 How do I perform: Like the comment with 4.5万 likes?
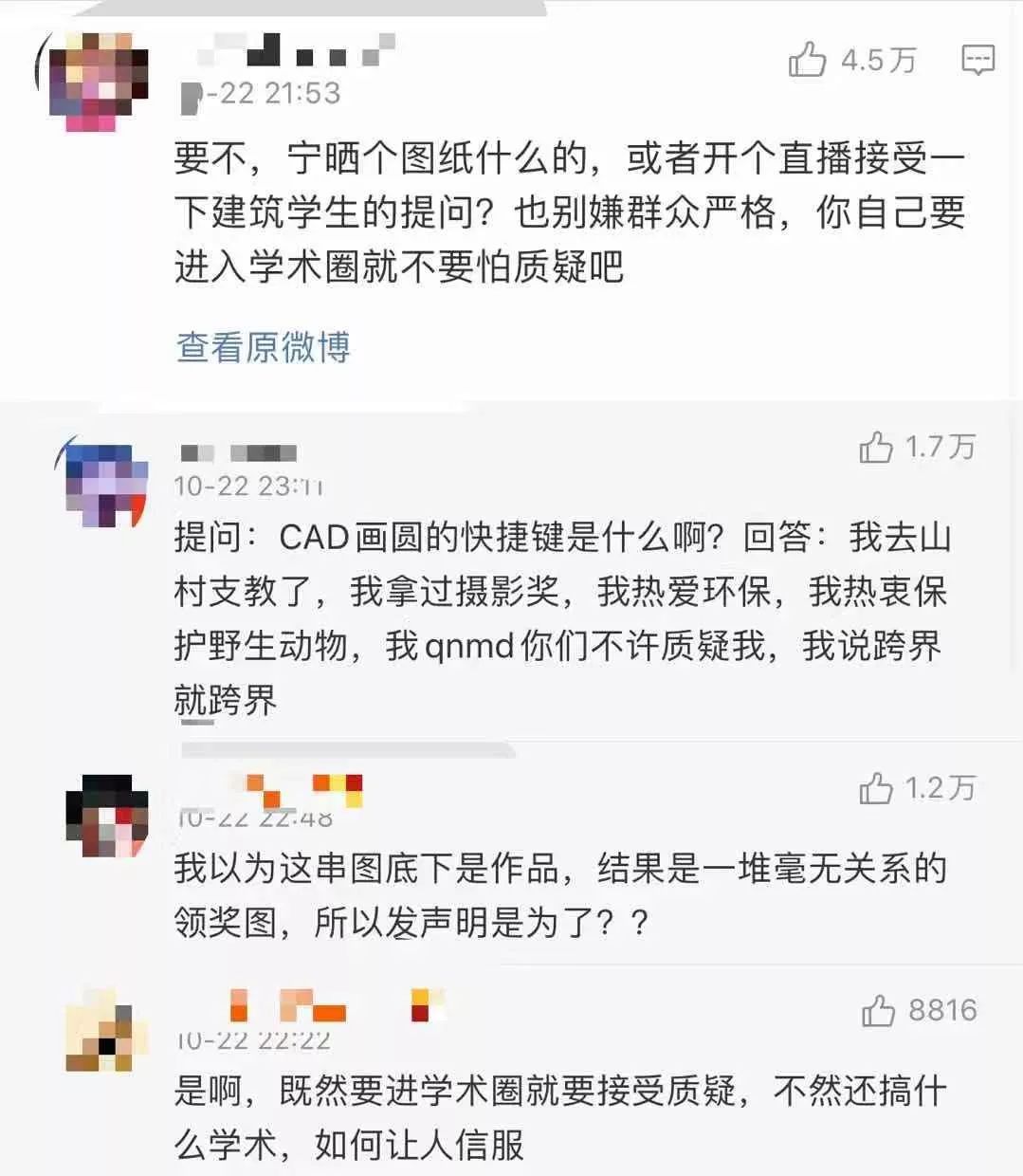click(807, 60)
